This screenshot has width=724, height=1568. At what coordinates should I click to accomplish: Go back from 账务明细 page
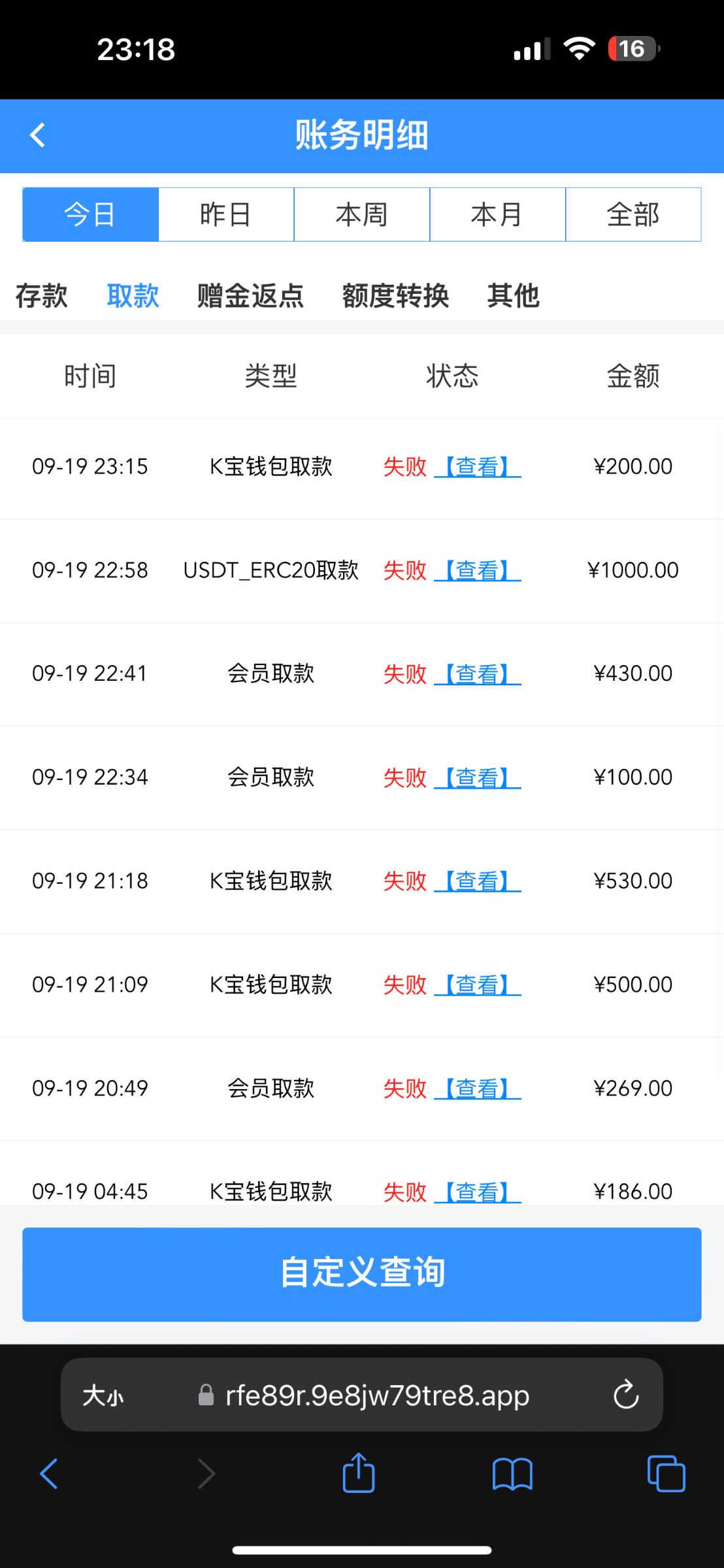38,135
